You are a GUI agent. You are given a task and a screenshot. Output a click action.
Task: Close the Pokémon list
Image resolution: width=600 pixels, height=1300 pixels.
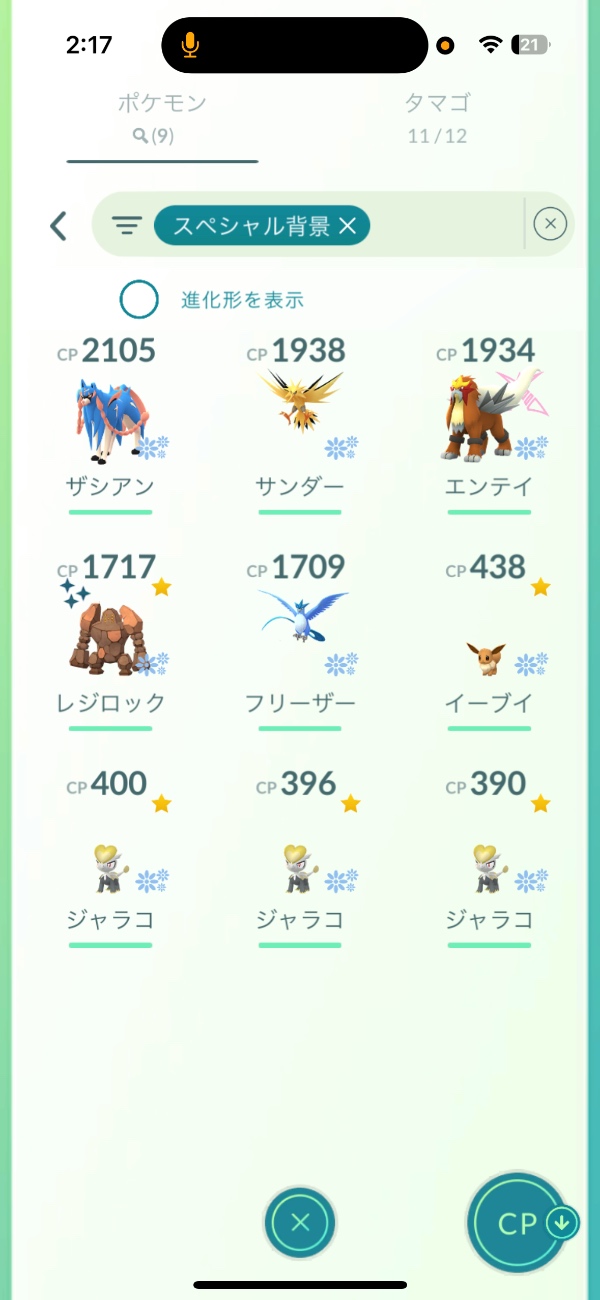pyautogui.click(x=300, y=1222)
